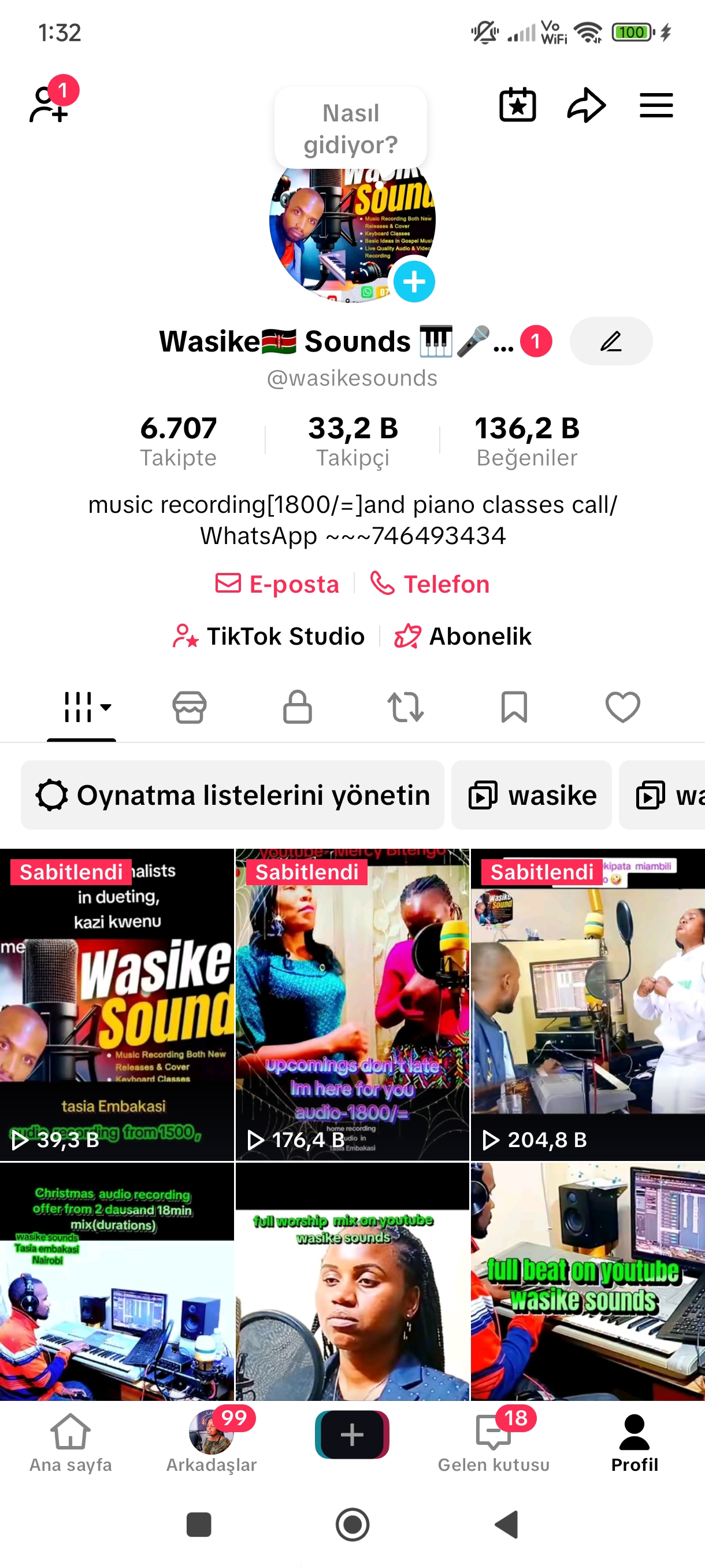705x1568 pixels.
Task: Open TikTok Studio
Action: click(x=268, y=636)
